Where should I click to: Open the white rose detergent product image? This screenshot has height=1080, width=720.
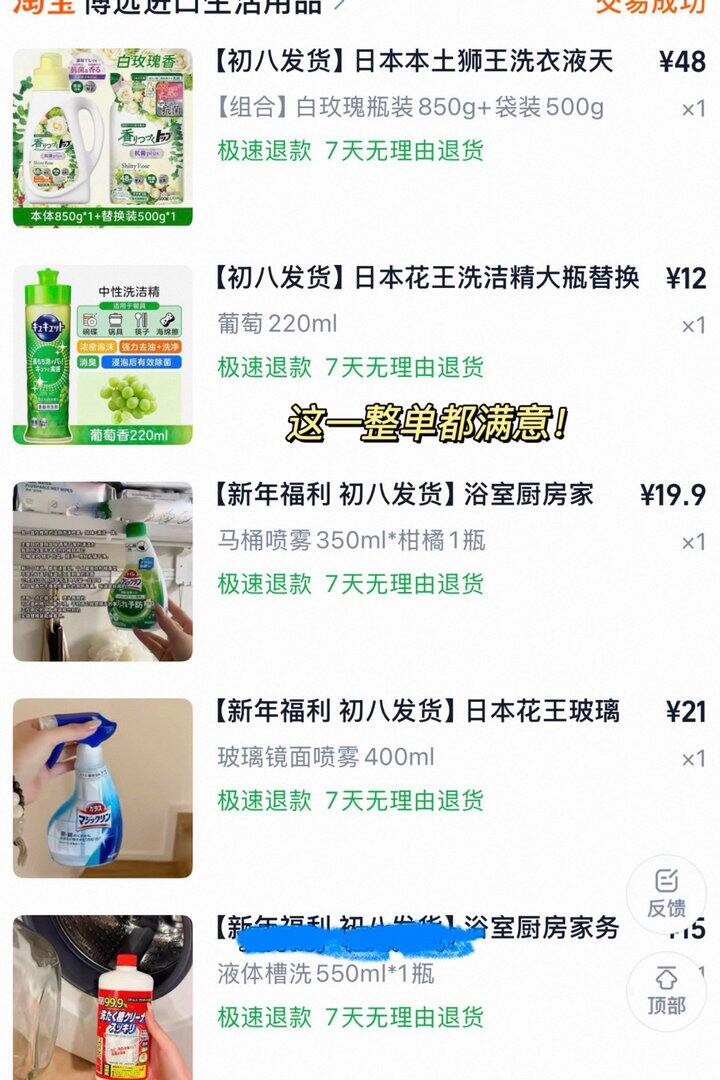tap(103, 138)
